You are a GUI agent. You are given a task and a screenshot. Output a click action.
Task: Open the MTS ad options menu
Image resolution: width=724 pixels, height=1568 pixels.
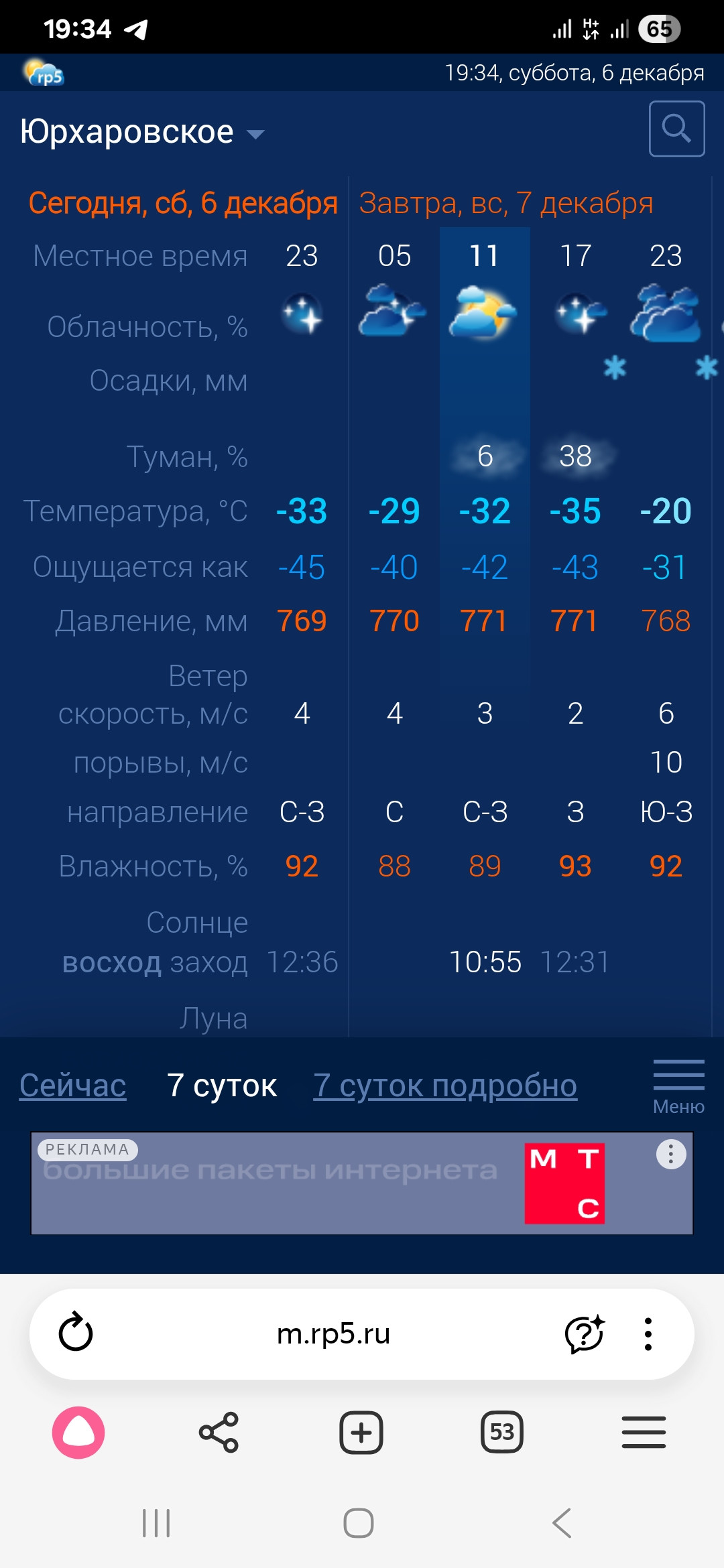pyautogui.click(x=670, y=1154)
